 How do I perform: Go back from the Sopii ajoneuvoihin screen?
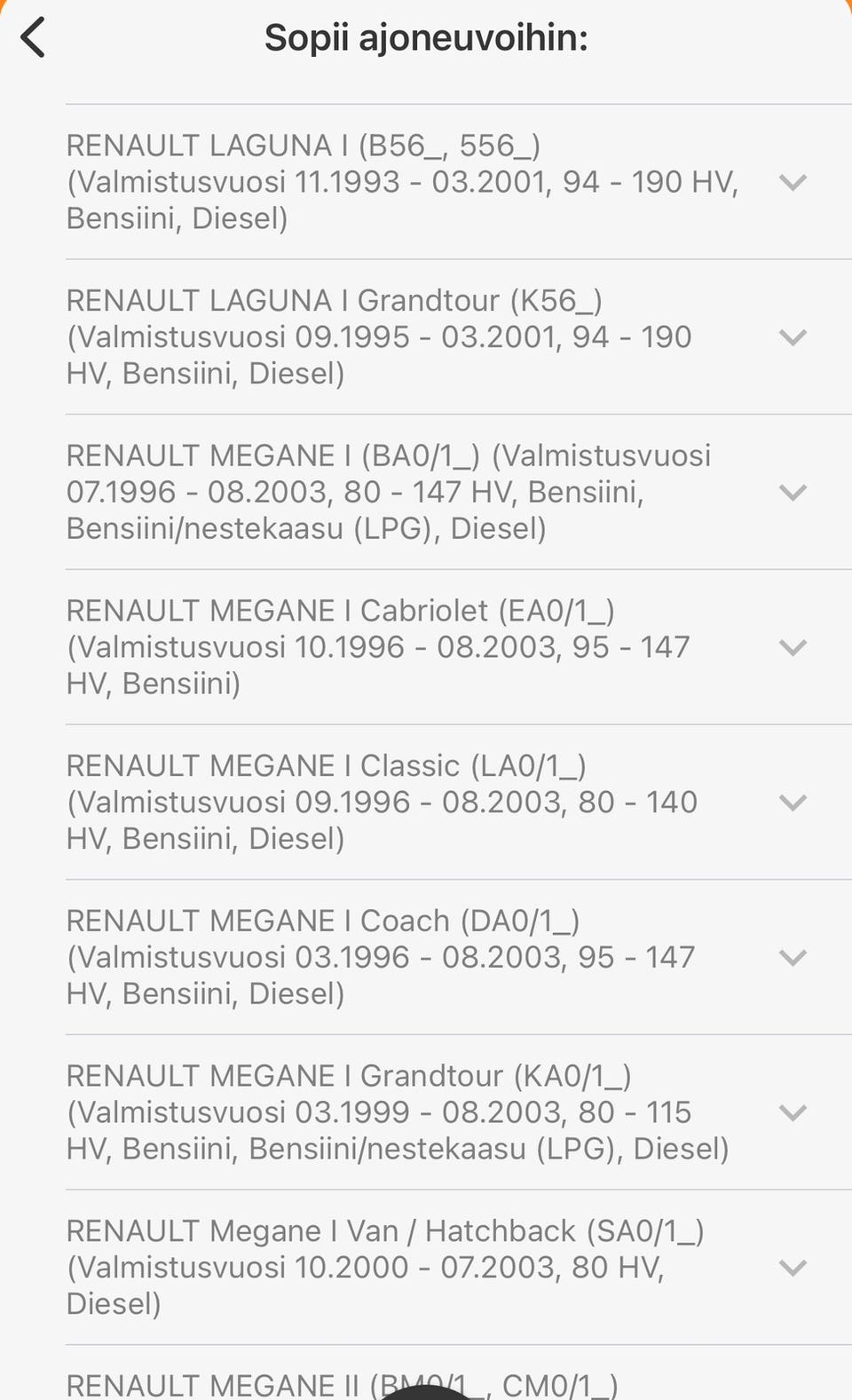[x=33, y=38]
